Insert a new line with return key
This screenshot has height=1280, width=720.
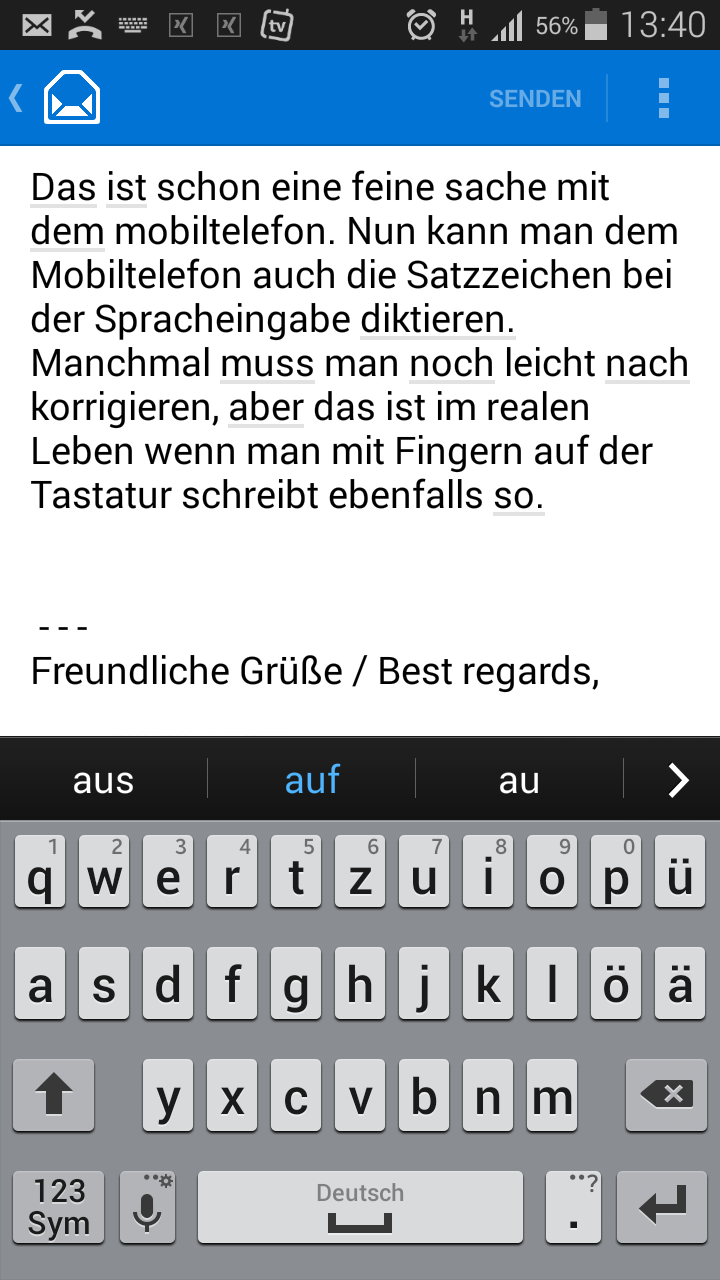tap(662, 1207)
